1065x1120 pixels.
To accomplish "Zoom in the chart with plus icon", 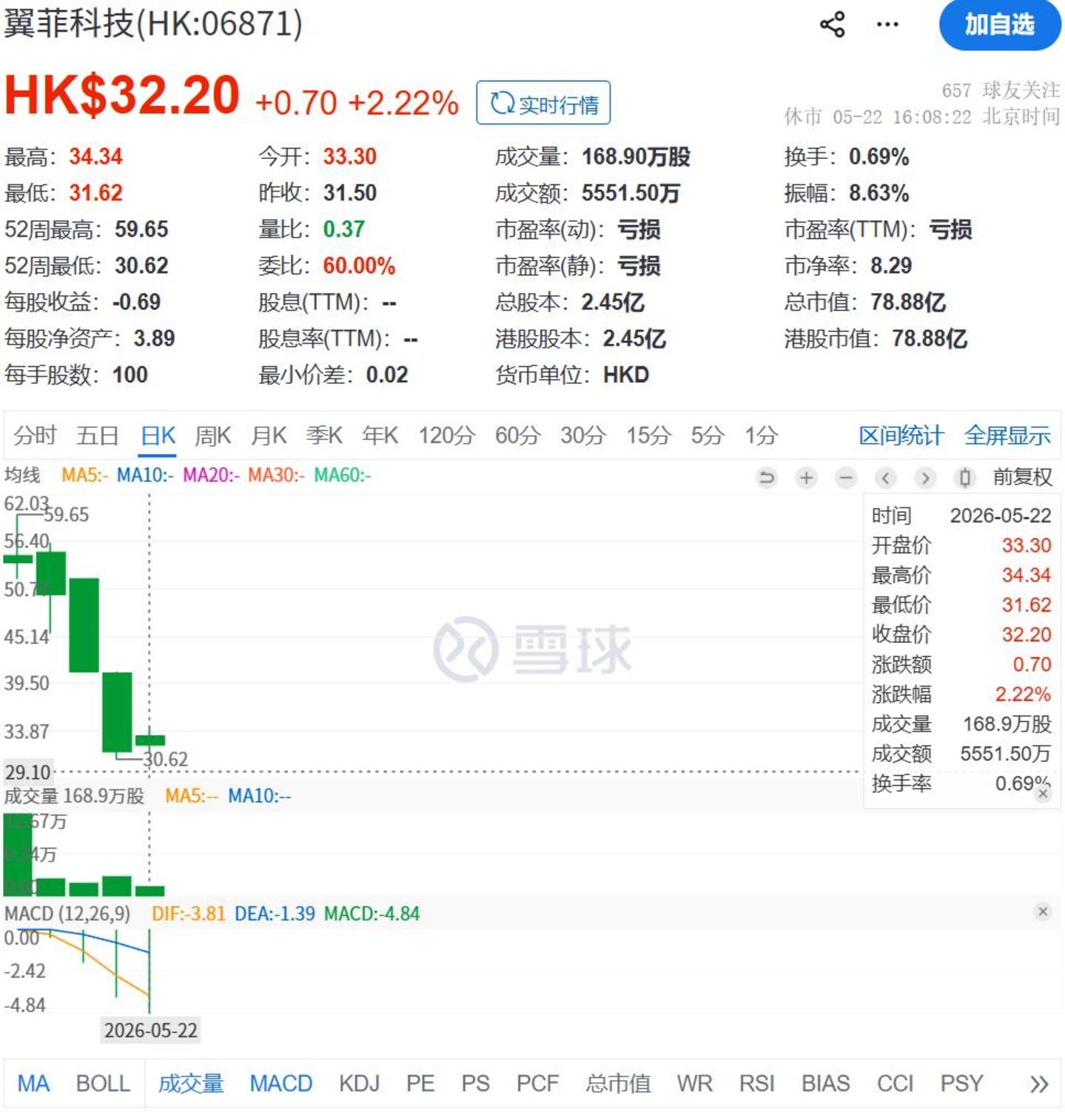I will [806, 478].
